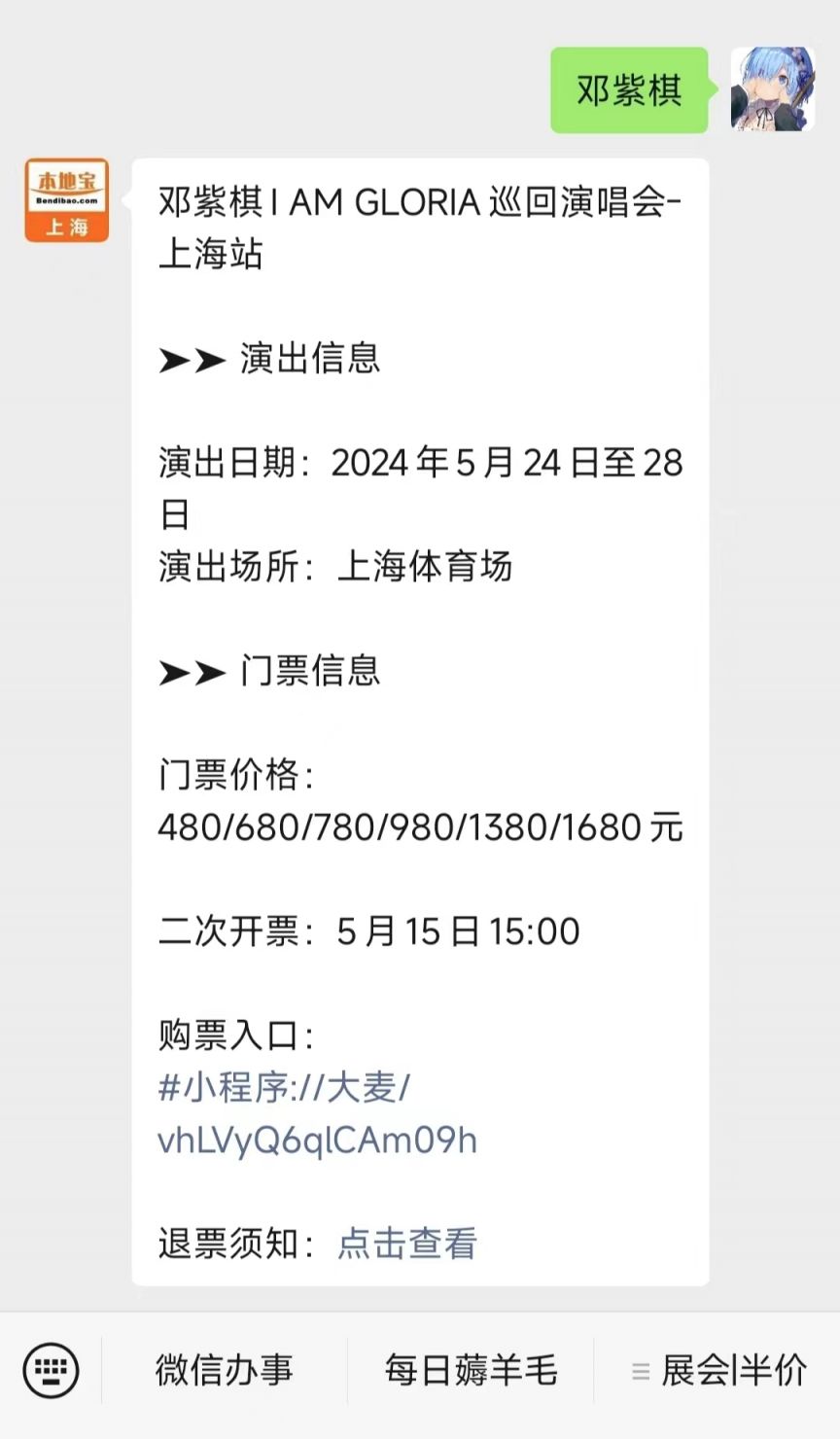
Task: Open the 微信办事 menu
Action: 225,1371
